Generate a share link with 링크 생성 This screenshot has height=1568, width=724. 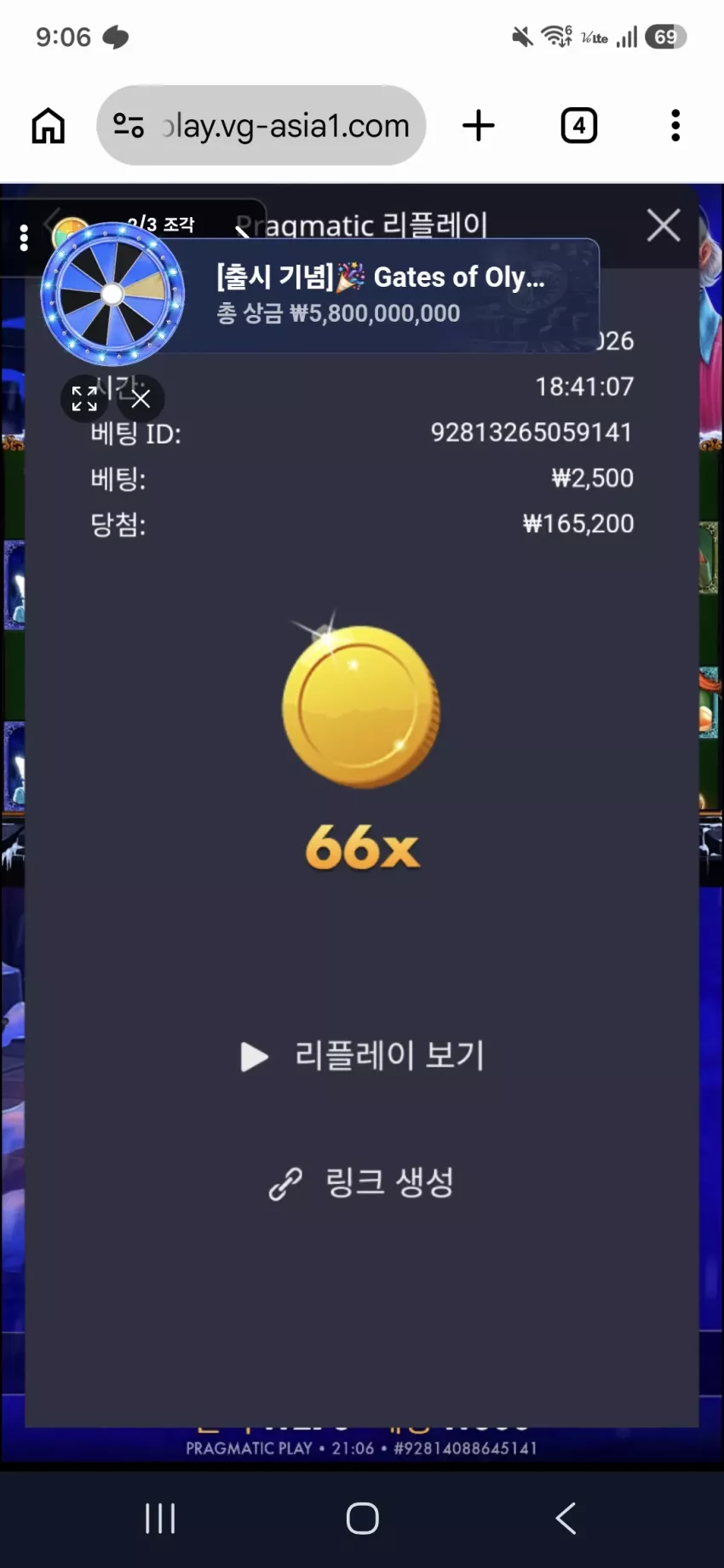click(x=361, y=1182)
